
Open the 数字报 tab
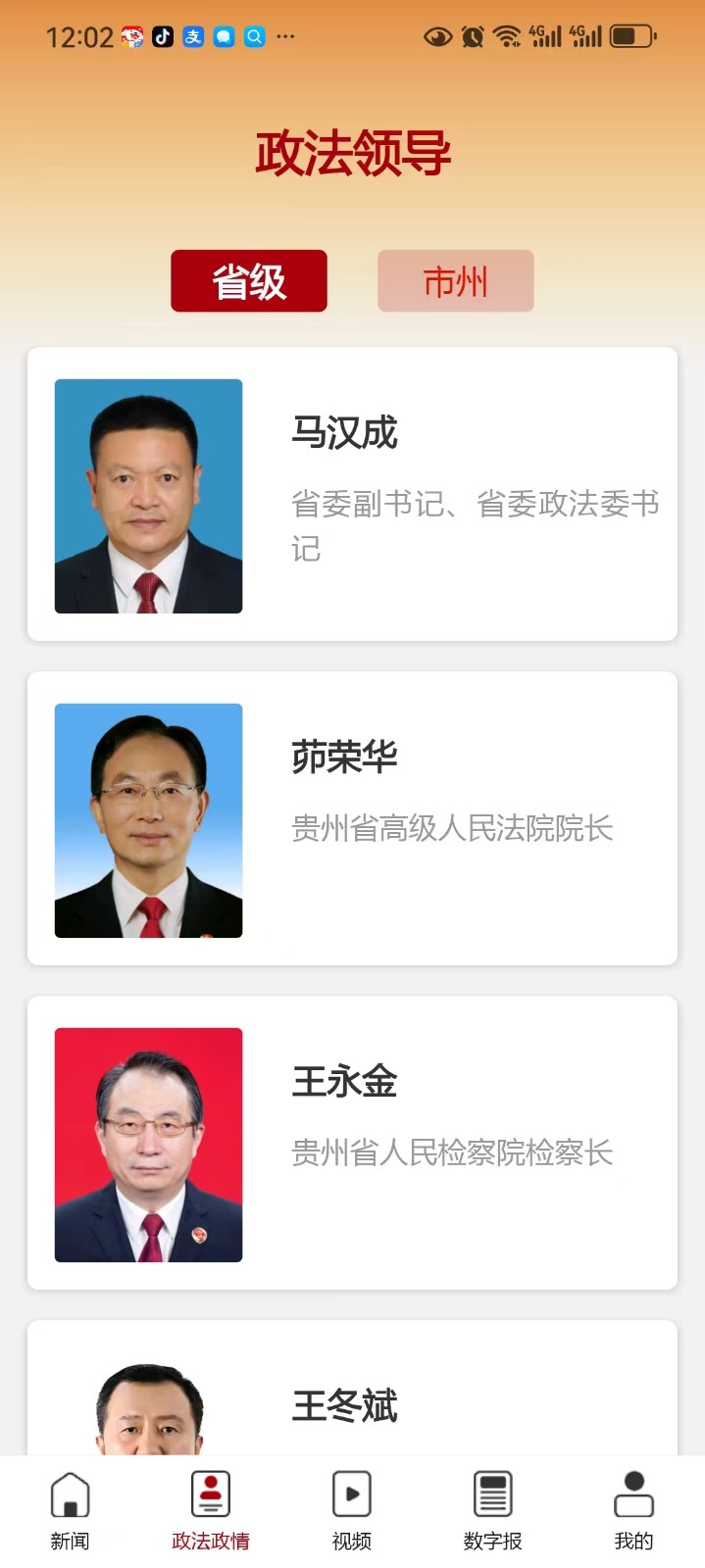click(492, 1511)
